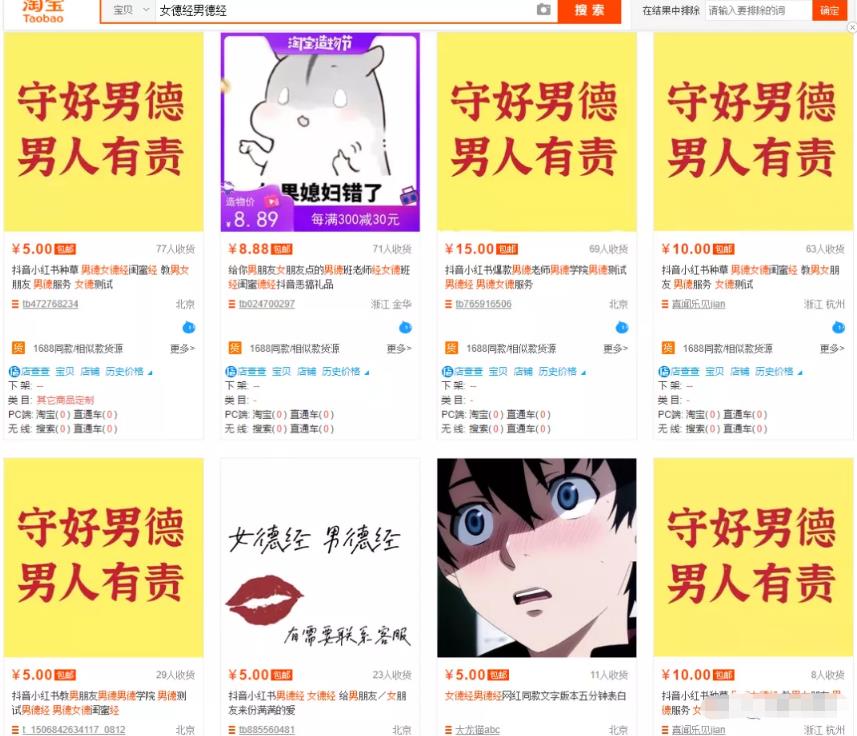857x736 pixels.
Task: Open the title link of the ¥8.88 item
Action: pos(320,277)
